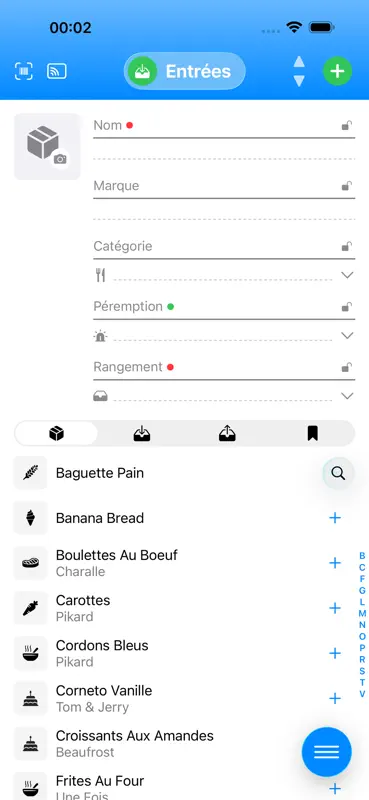Toggle the lock on Marque field
This screenshot has width=369, height=800.
(347, 186)
